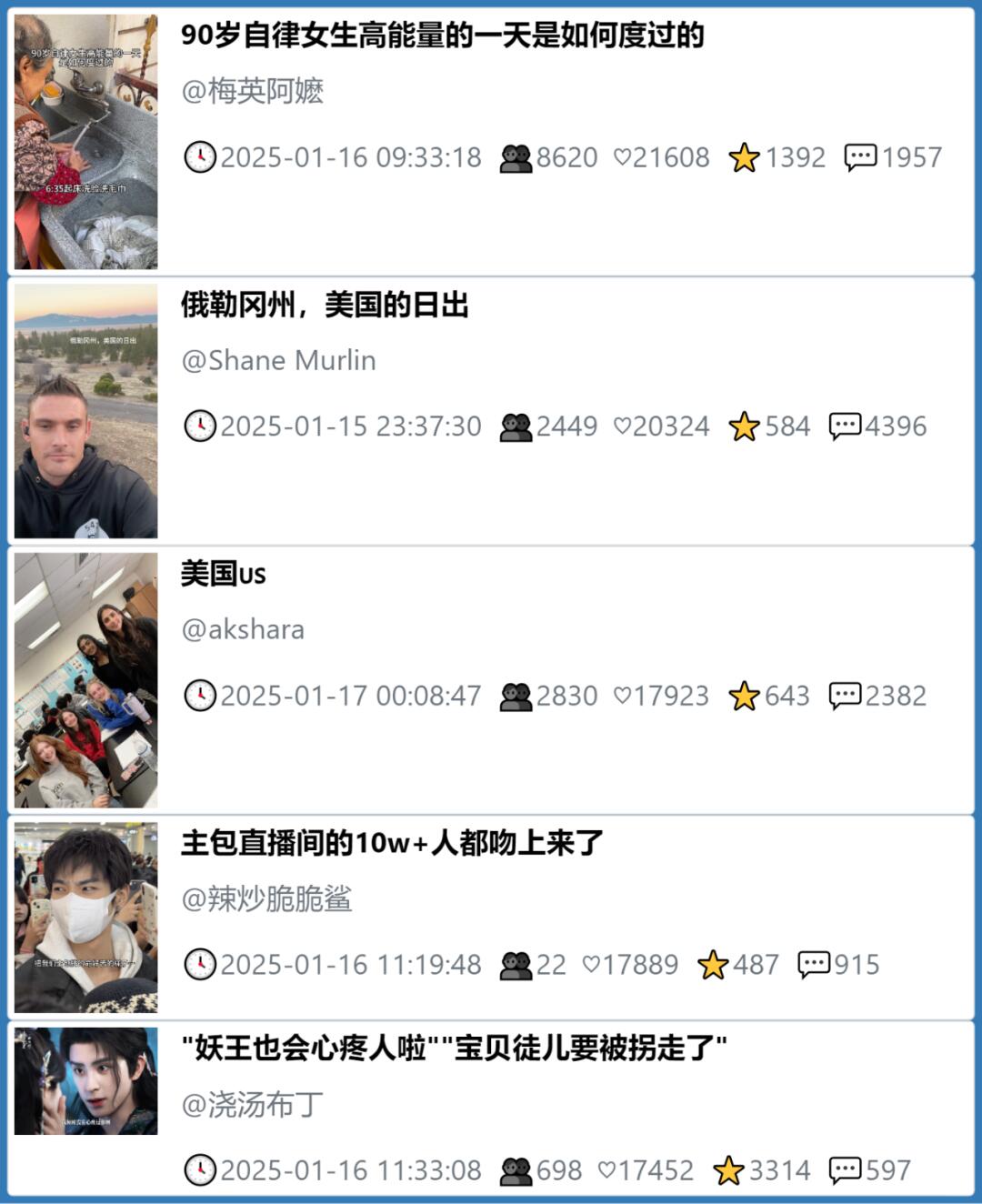This screenshot has height=1204, width=982.
Task: Open the 俄勒冈州，美国的日出 post
Action: [x=325, y=306]
